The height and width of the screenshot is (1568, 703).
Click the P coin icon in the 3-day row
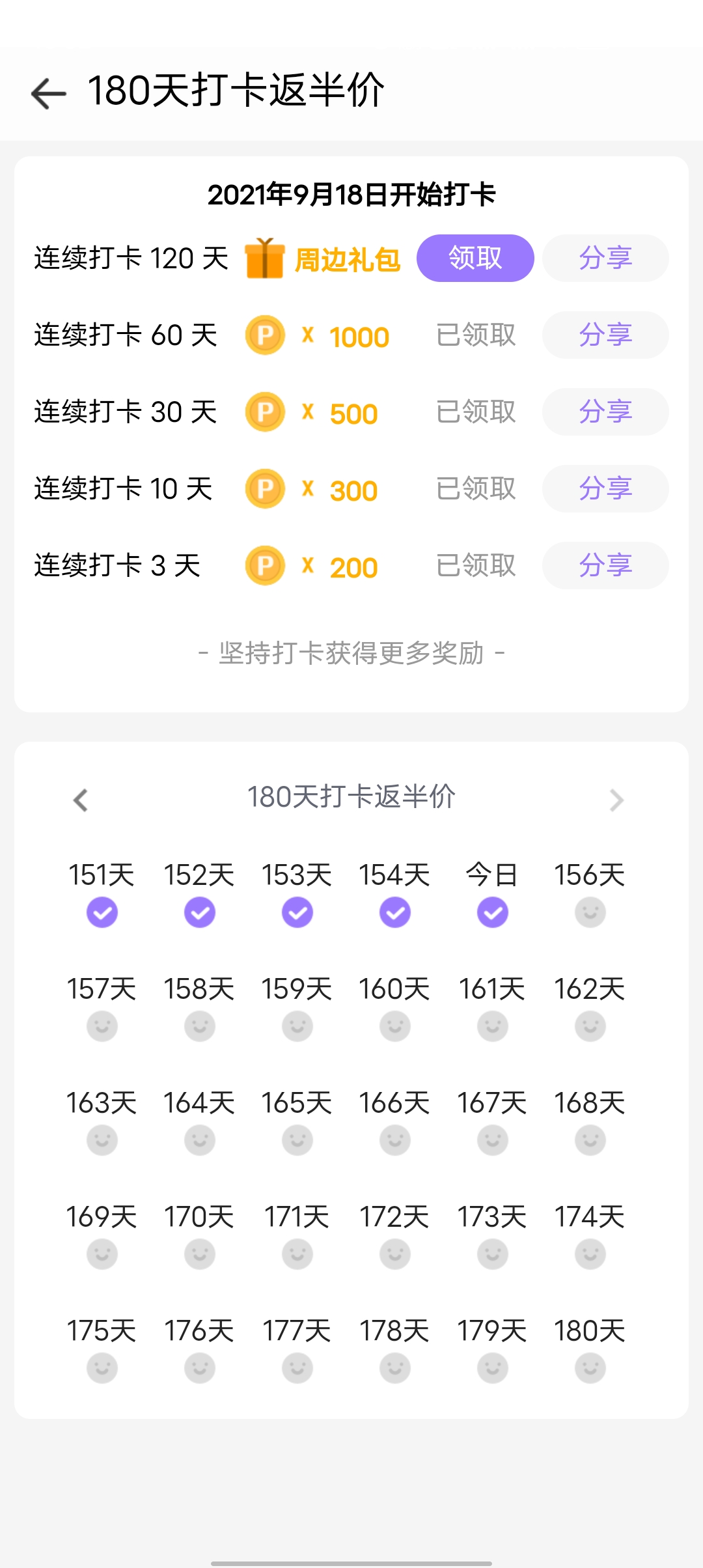[264, 565]
